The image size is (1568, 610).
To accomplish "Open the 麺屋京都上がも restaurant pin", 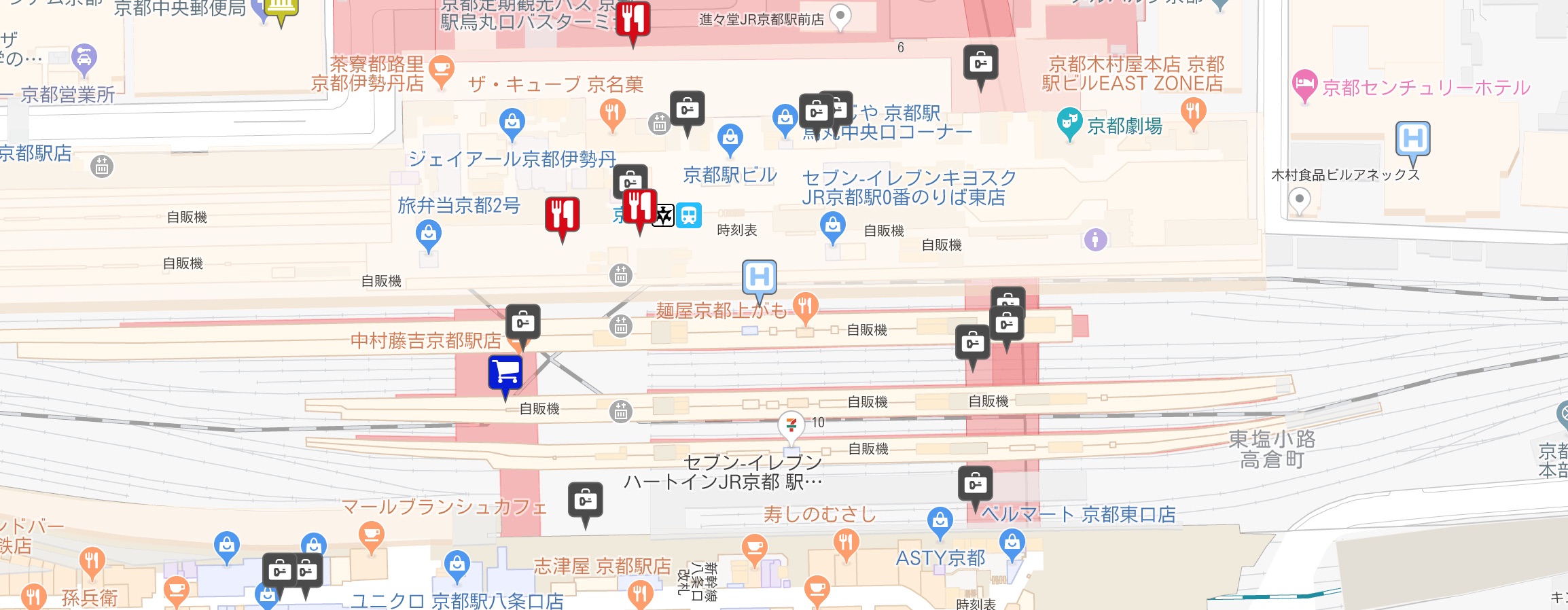I will (805, 307).
